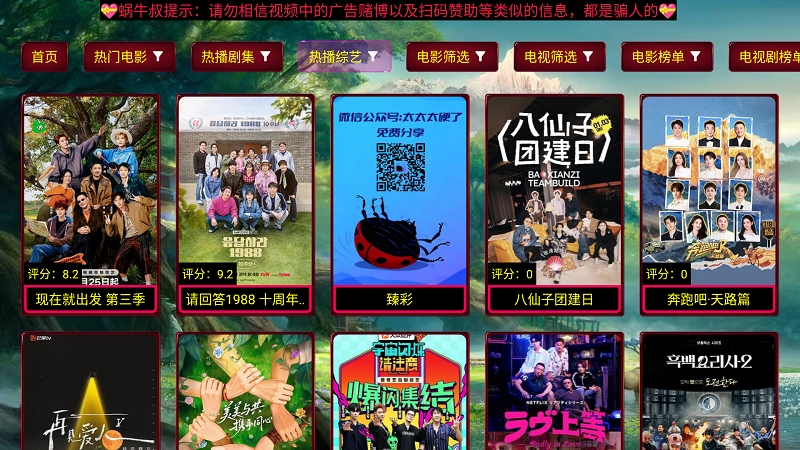The image size is (800, 450).
Task: Switch to the 热播剧集 tab
Action: [238, 57]
